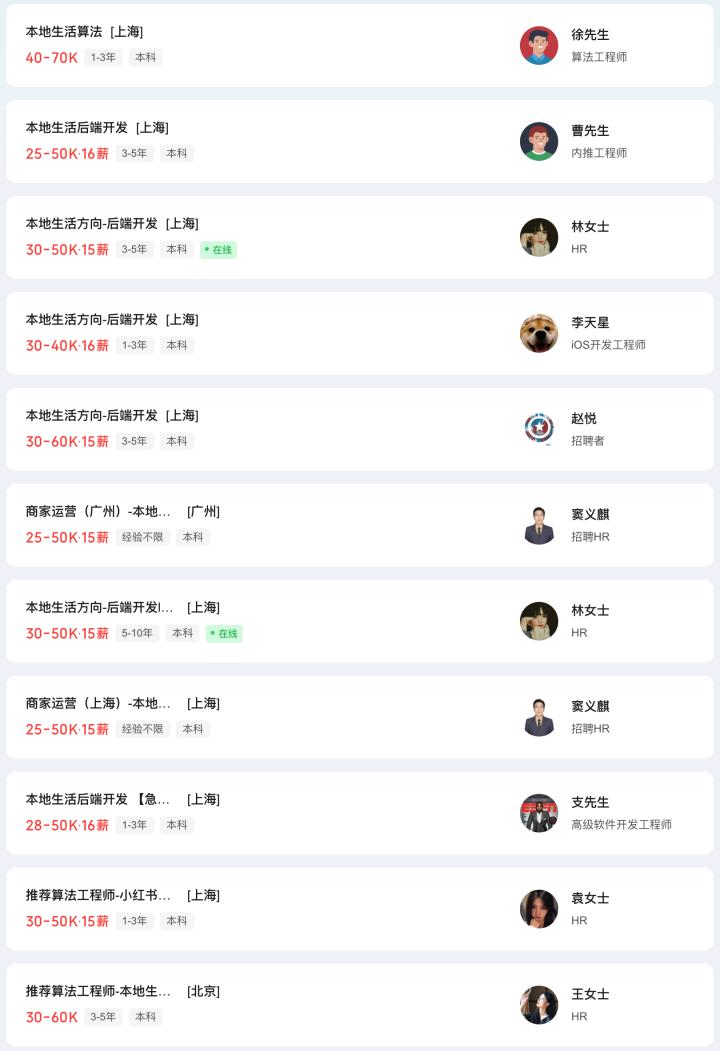
Task: Open 赵悦's 30-60K backend development job
Action: pos(112,416)
